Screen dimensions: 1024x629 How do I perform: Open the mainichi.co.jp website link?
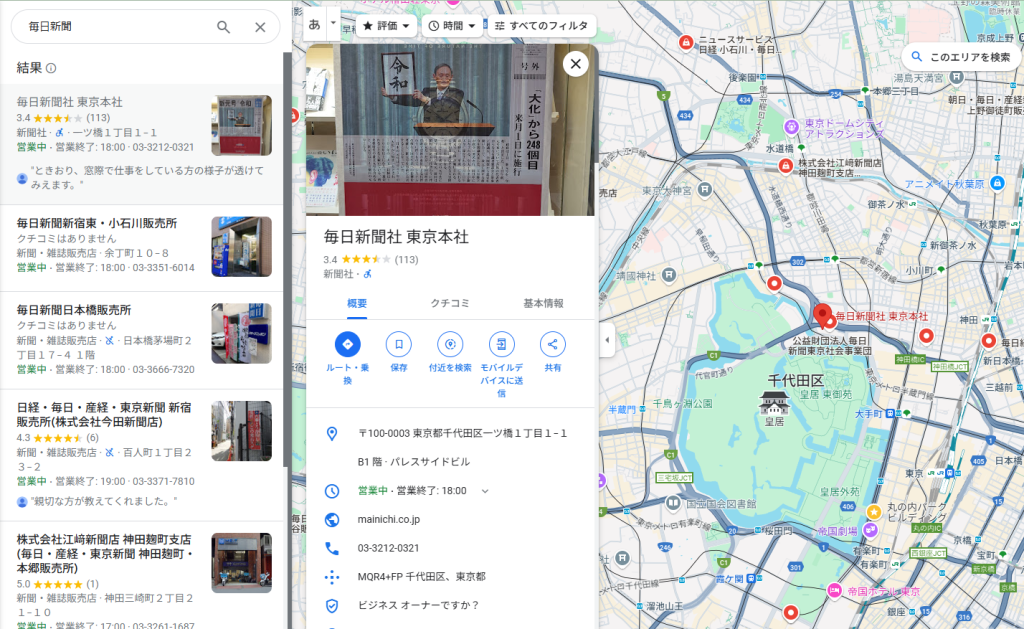coord(388,519)
